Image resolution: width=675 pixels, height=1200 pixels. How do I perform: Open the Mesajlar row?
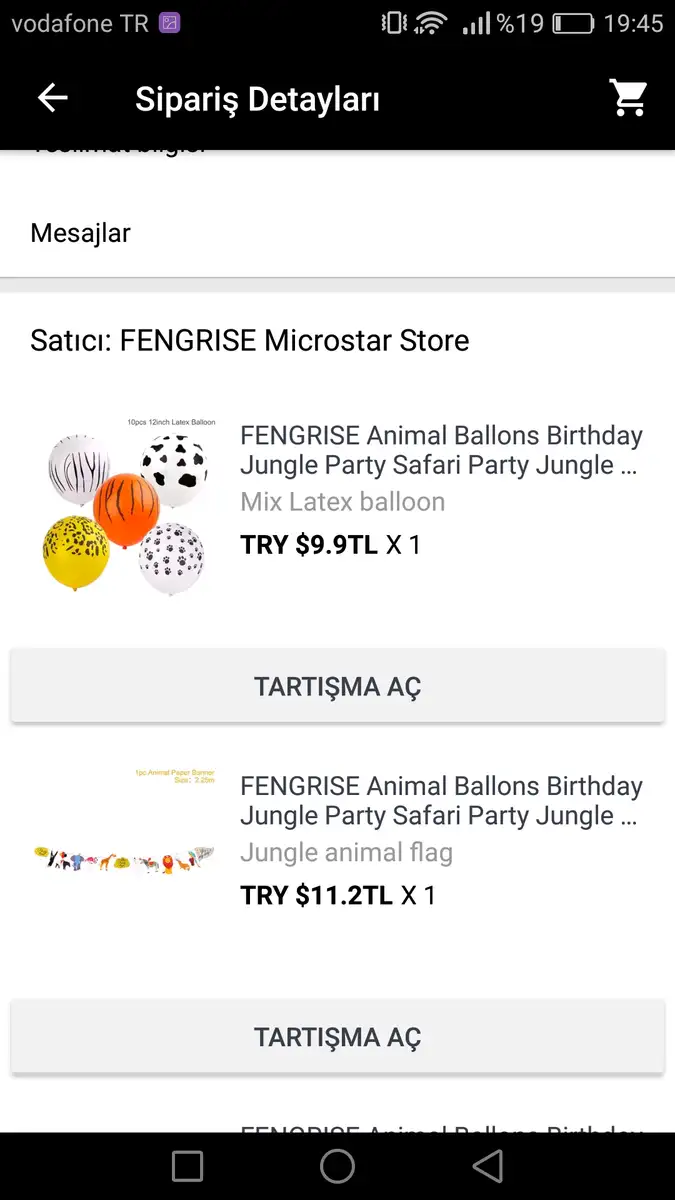pos(337,233)
